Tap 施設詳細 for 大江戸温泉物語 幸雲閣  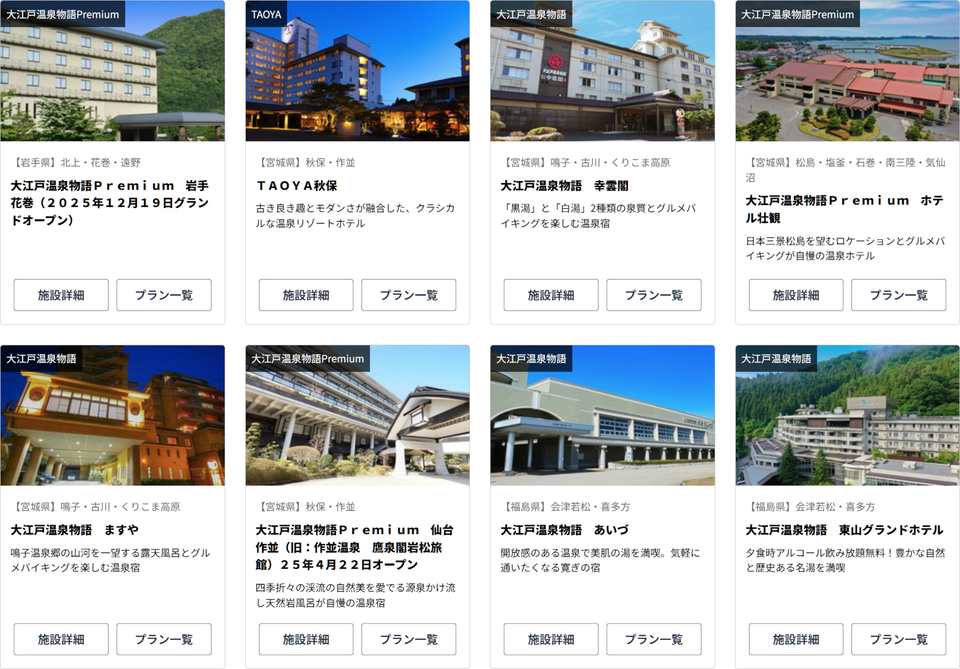[x=551, y=295]
